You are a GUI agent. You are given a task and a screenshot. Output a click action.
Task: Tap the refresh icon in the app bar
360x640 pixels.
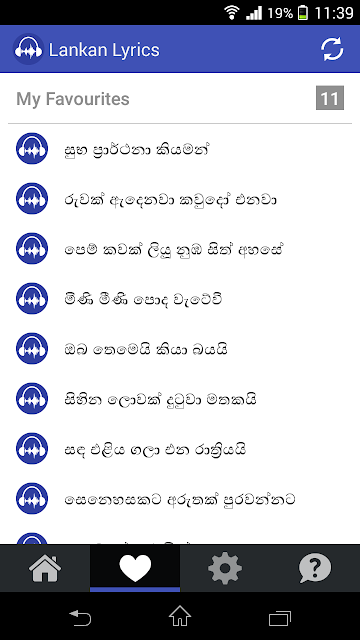click(x=332, y=49)
